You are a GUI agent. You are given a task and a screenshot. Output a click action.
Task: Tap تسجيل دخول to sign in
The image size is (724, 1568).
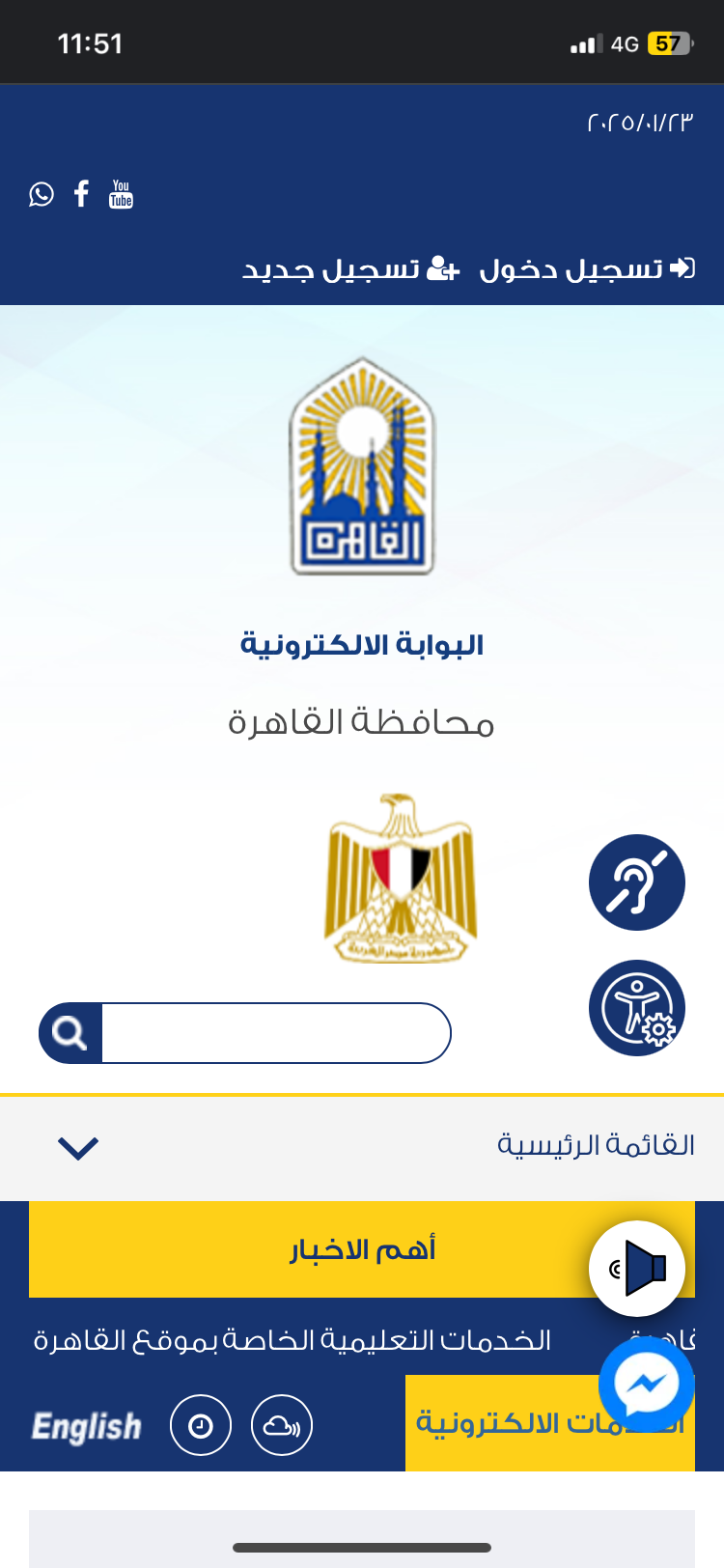587,268
